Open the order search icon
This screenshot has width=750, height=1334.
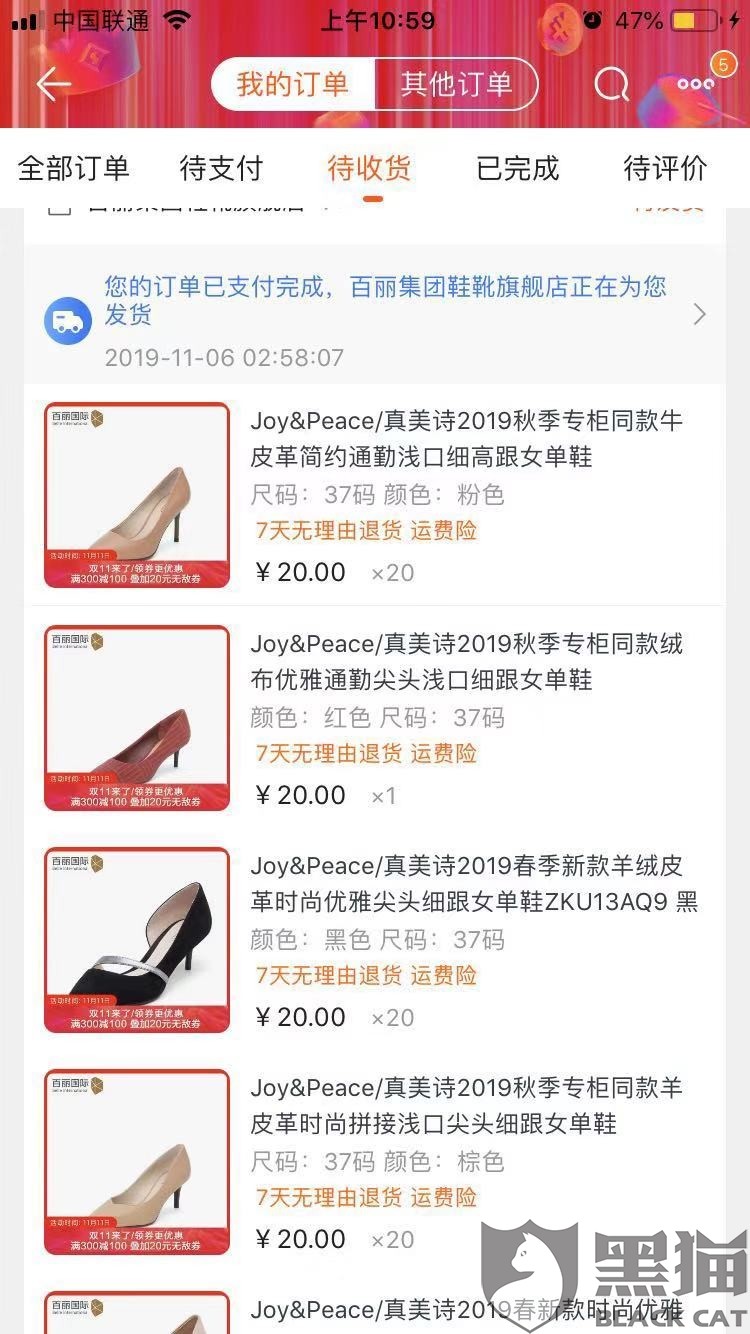click(x=611, y=84)
